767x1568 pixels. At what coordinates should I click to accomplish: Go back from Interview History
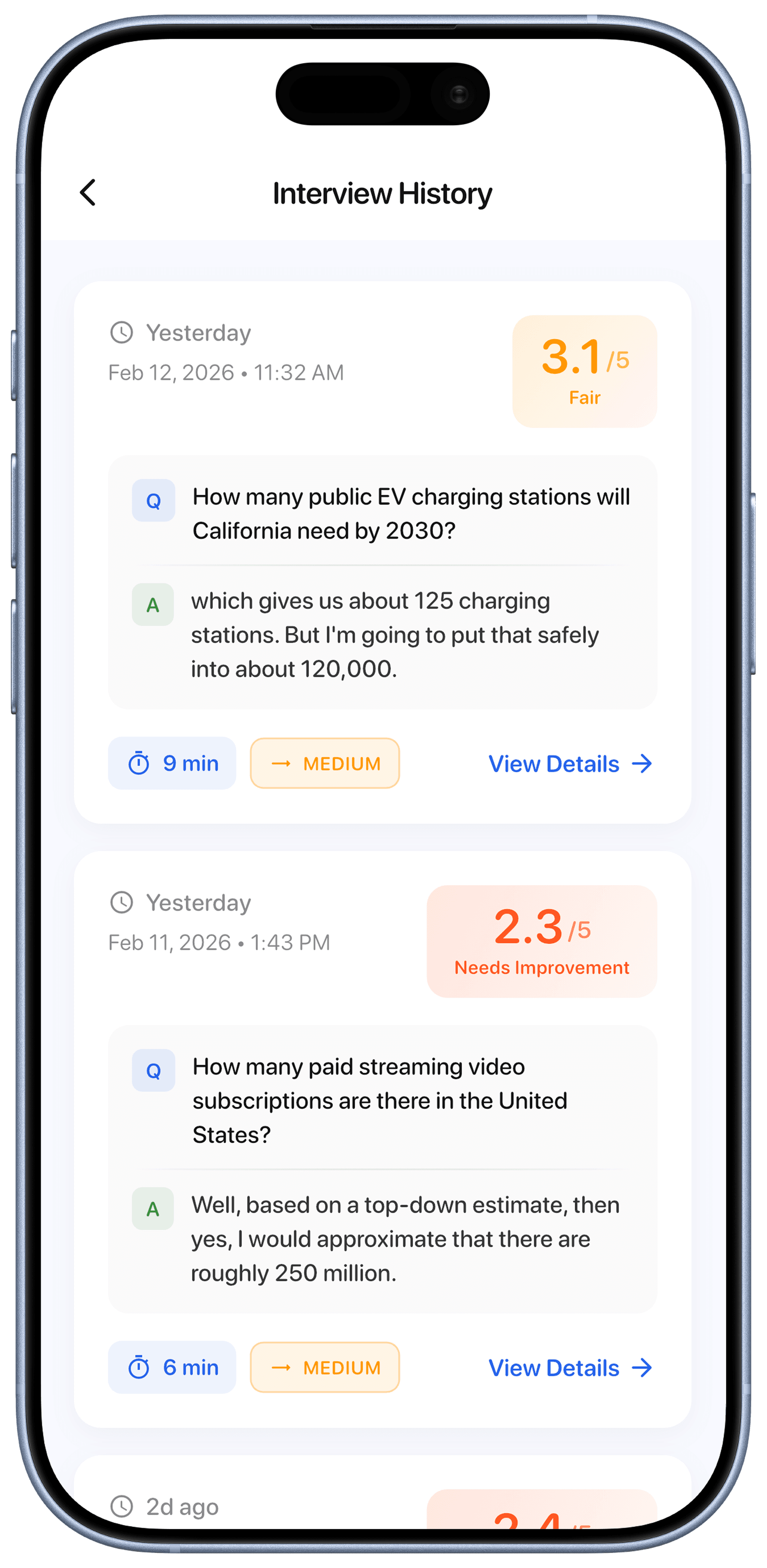88,193
